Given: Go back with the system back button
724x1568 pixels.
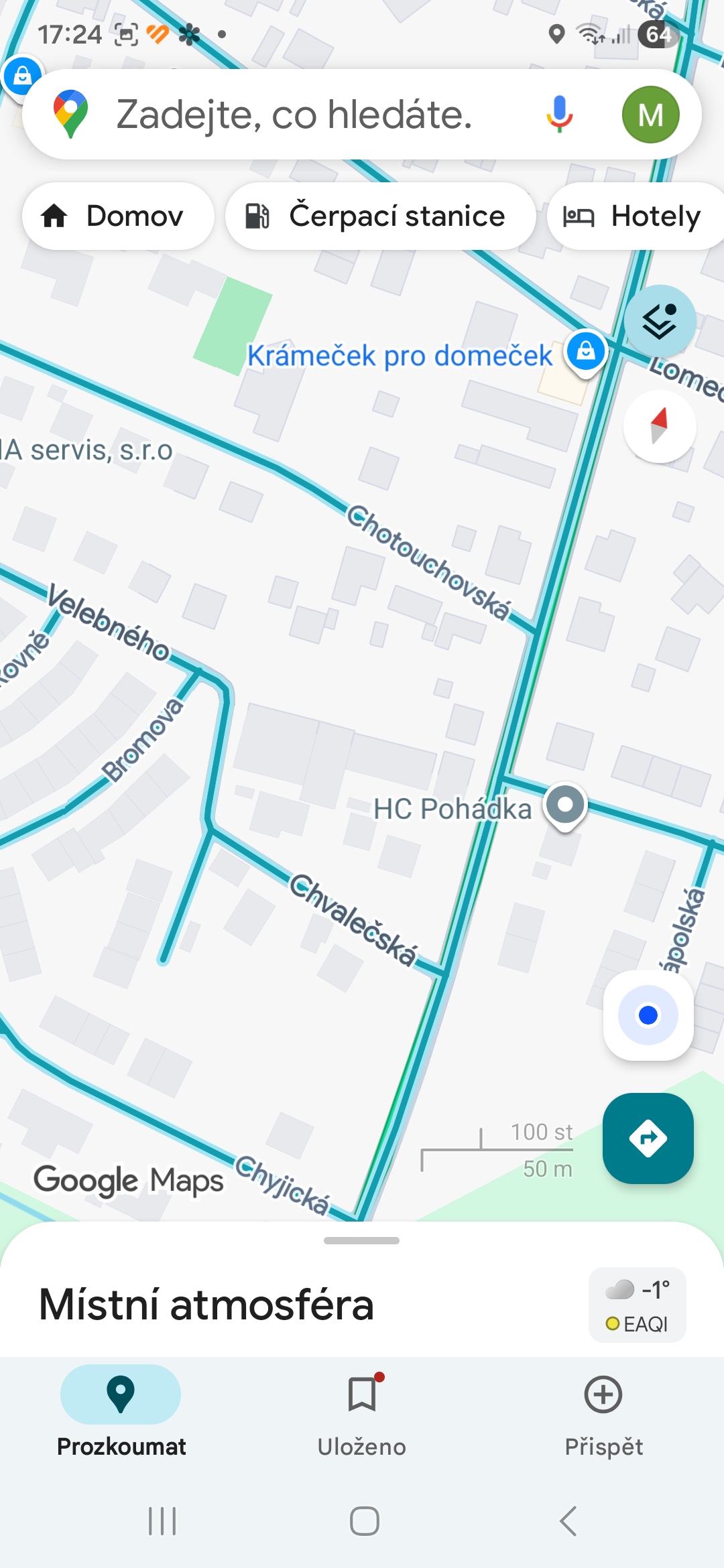Looking at the screenshot, I should tap(568, 1521).
